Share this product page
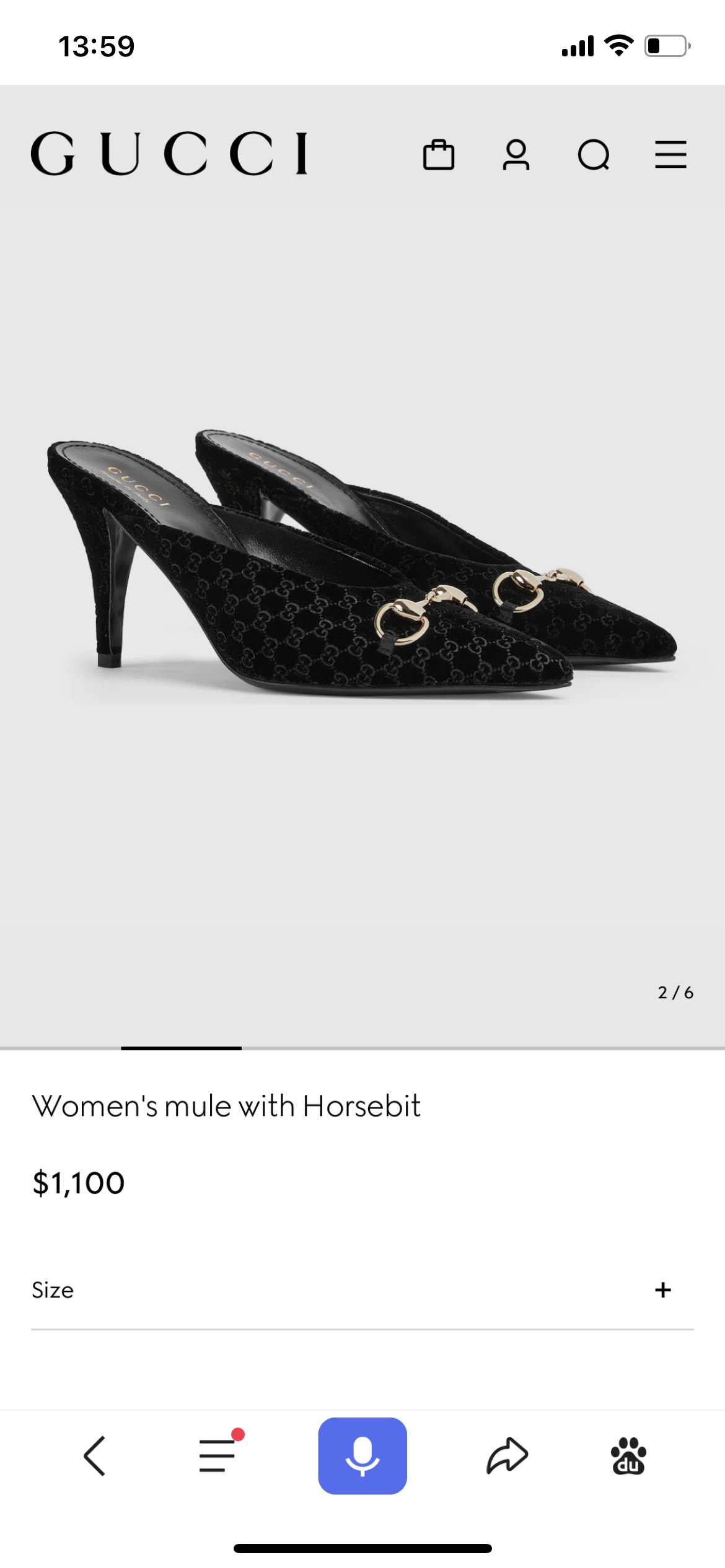 (507, 1456)
